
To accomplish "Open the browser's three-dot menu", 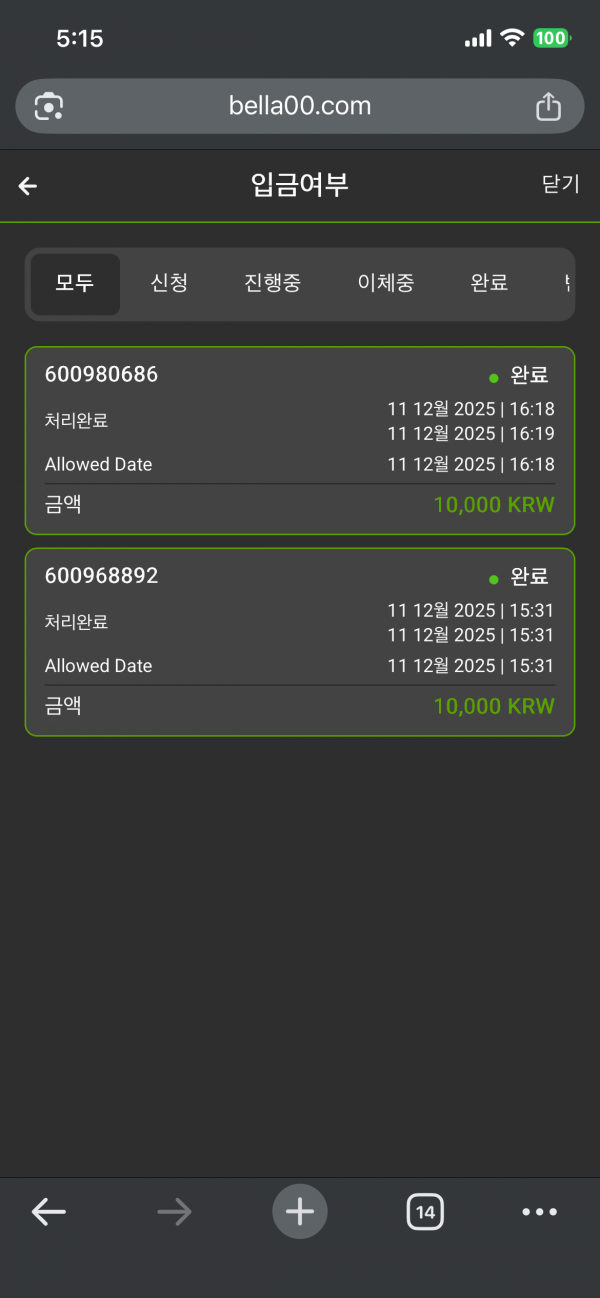I will click(540, 1212).
